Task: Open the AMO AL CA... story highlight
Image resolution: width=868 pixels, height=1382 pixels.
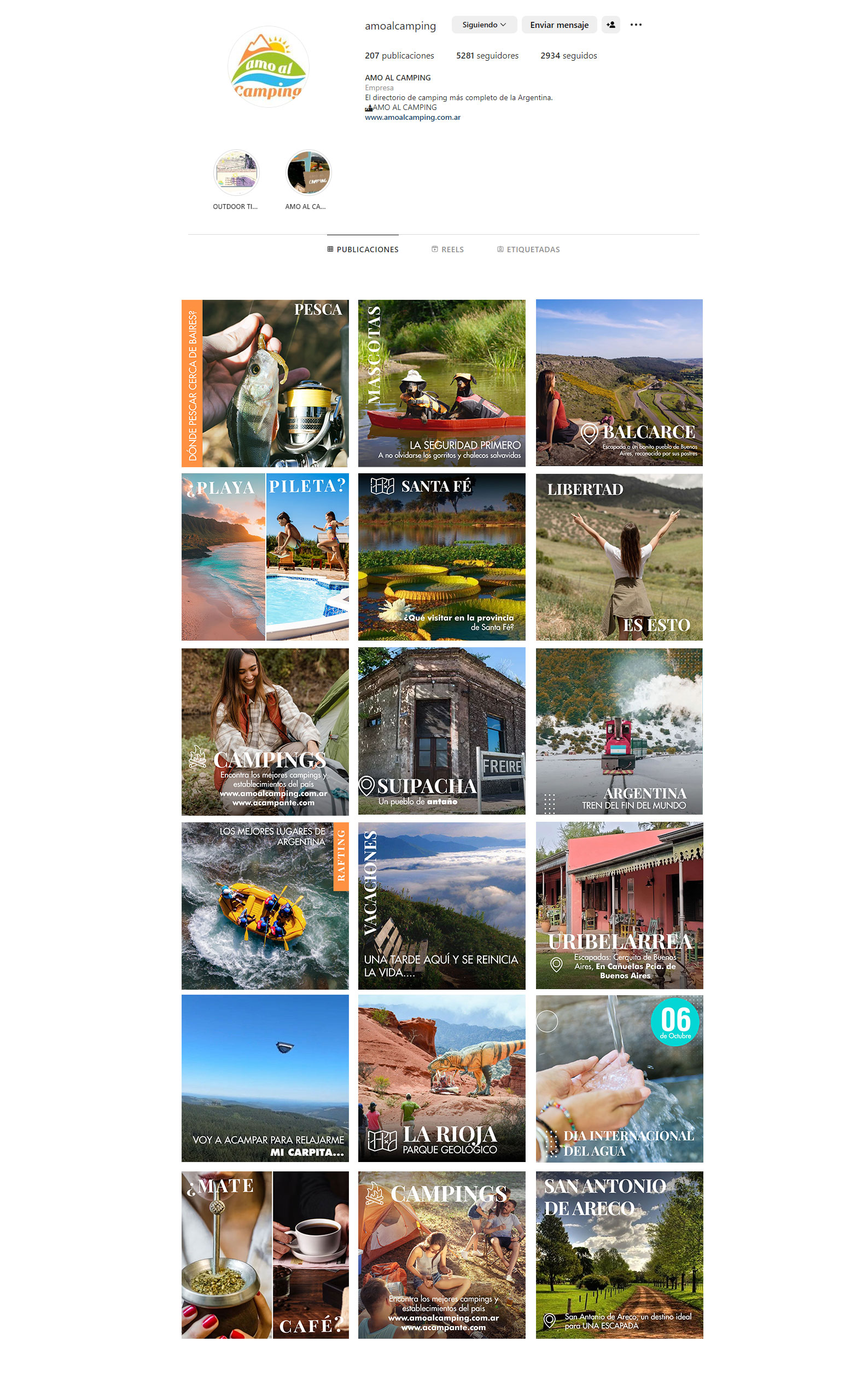Action: click(x=308, y=173)
